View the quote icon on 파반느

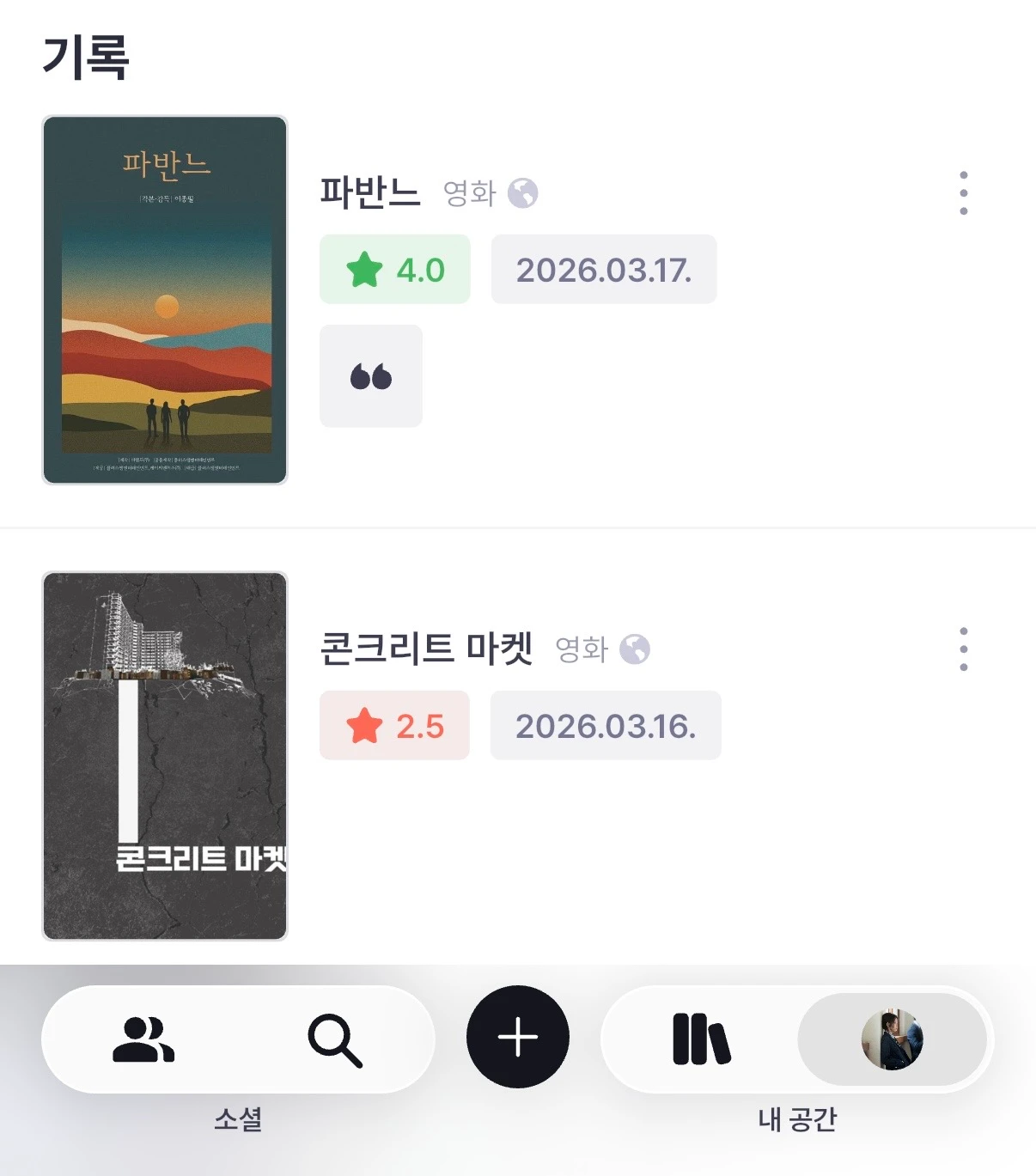(x=371, y=376)
